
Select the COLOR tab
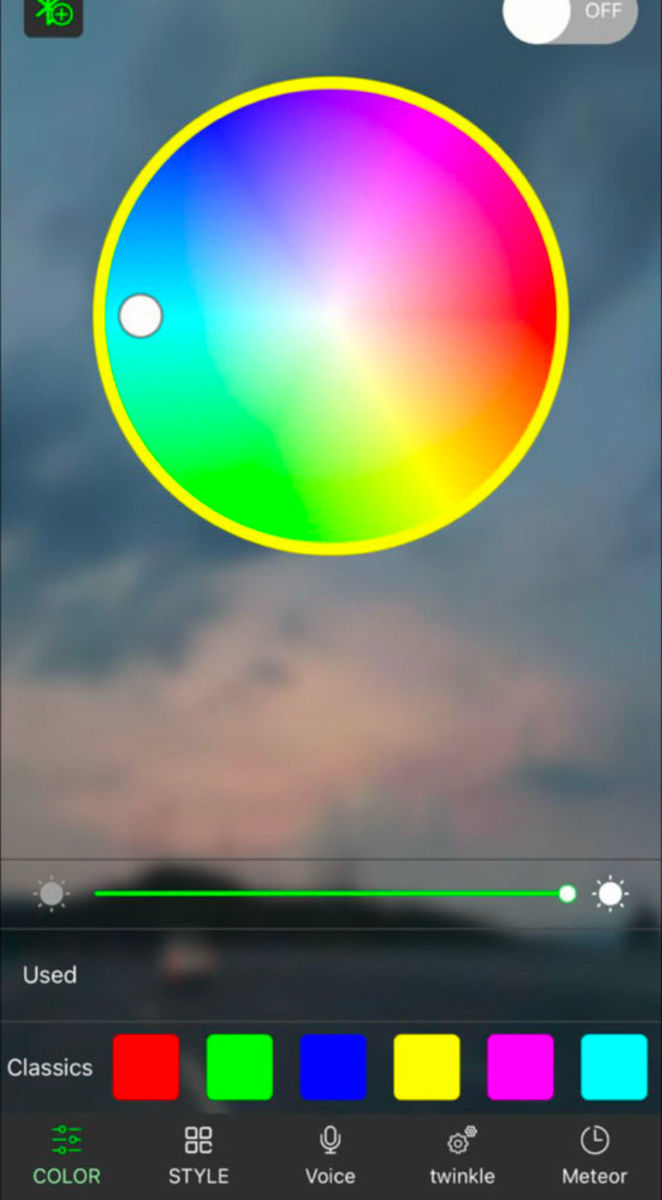tap(67, 1155)
